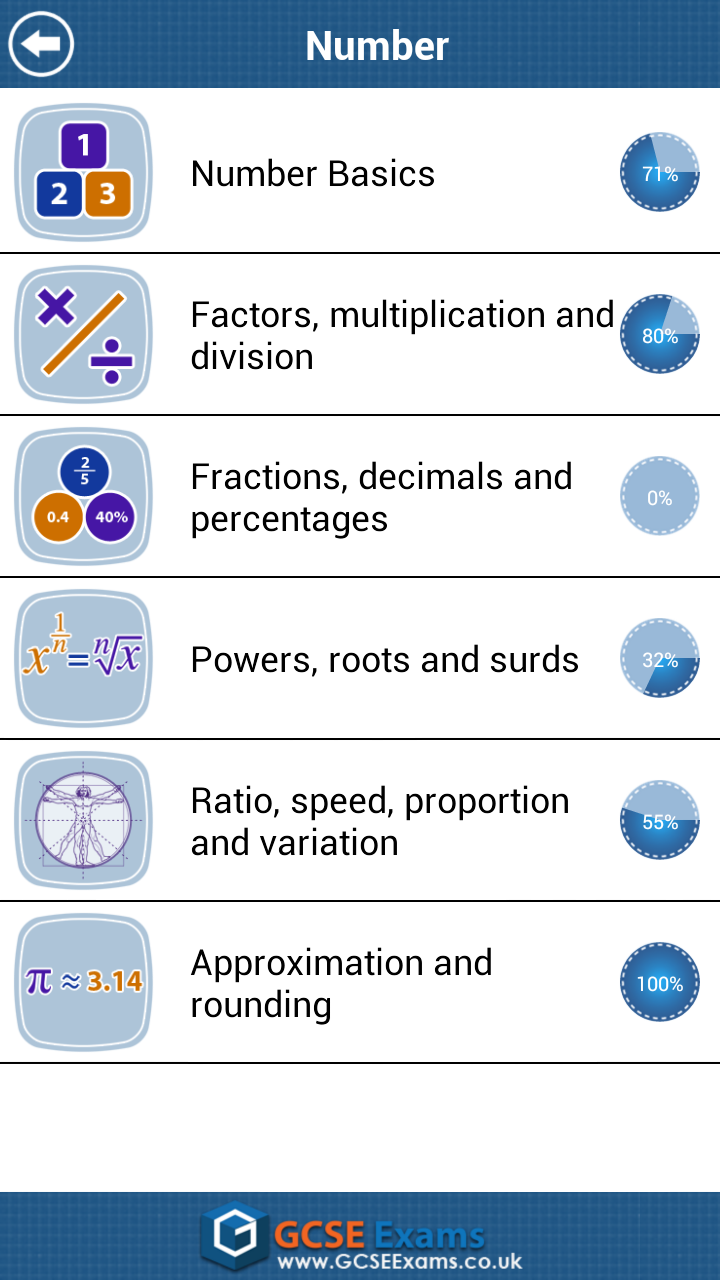This screenshot has height=1280, width=720.
Task: Open Ratio, speed, proportion and variation
Action: [380, 819]
